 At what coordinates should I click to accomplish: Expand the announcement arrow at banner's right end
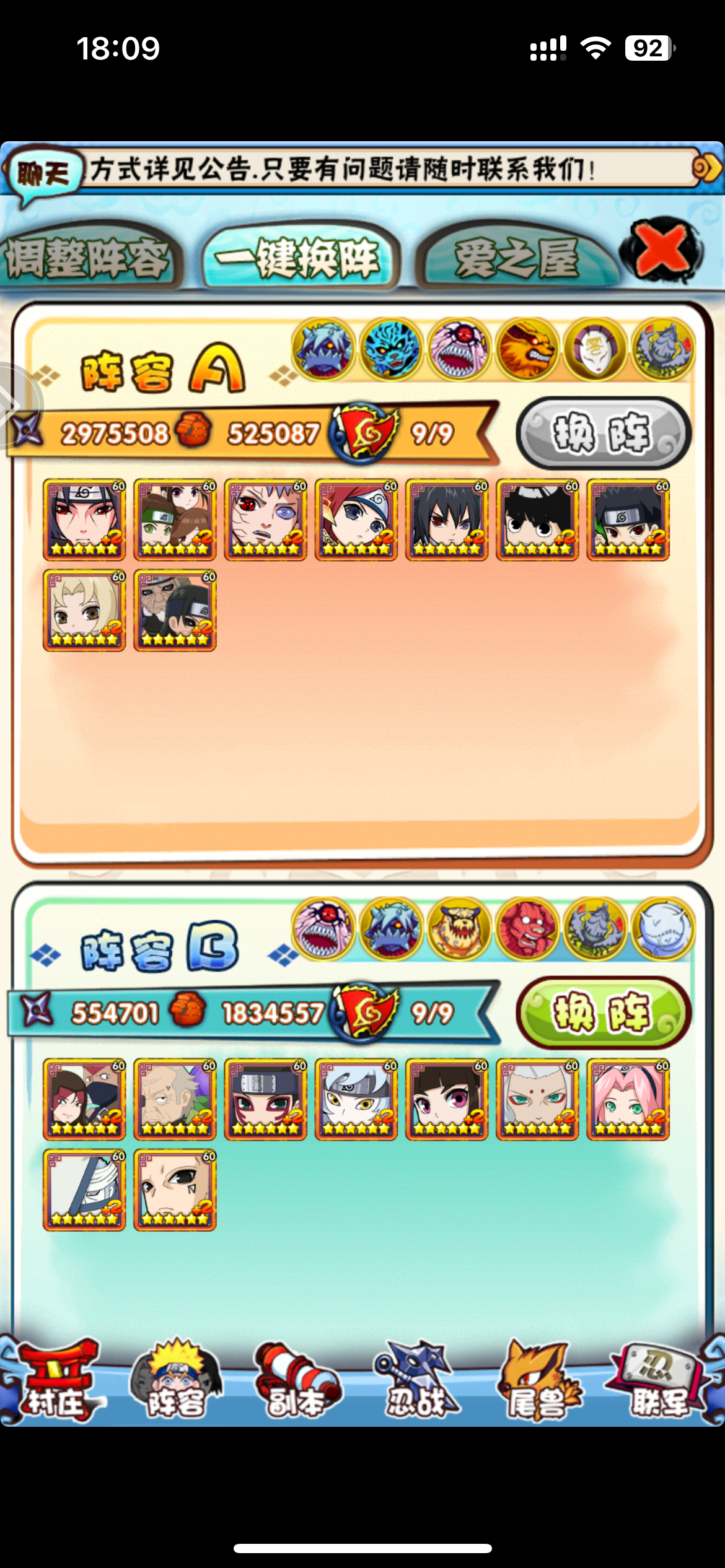pyautogui.click(x=708, y=168)
